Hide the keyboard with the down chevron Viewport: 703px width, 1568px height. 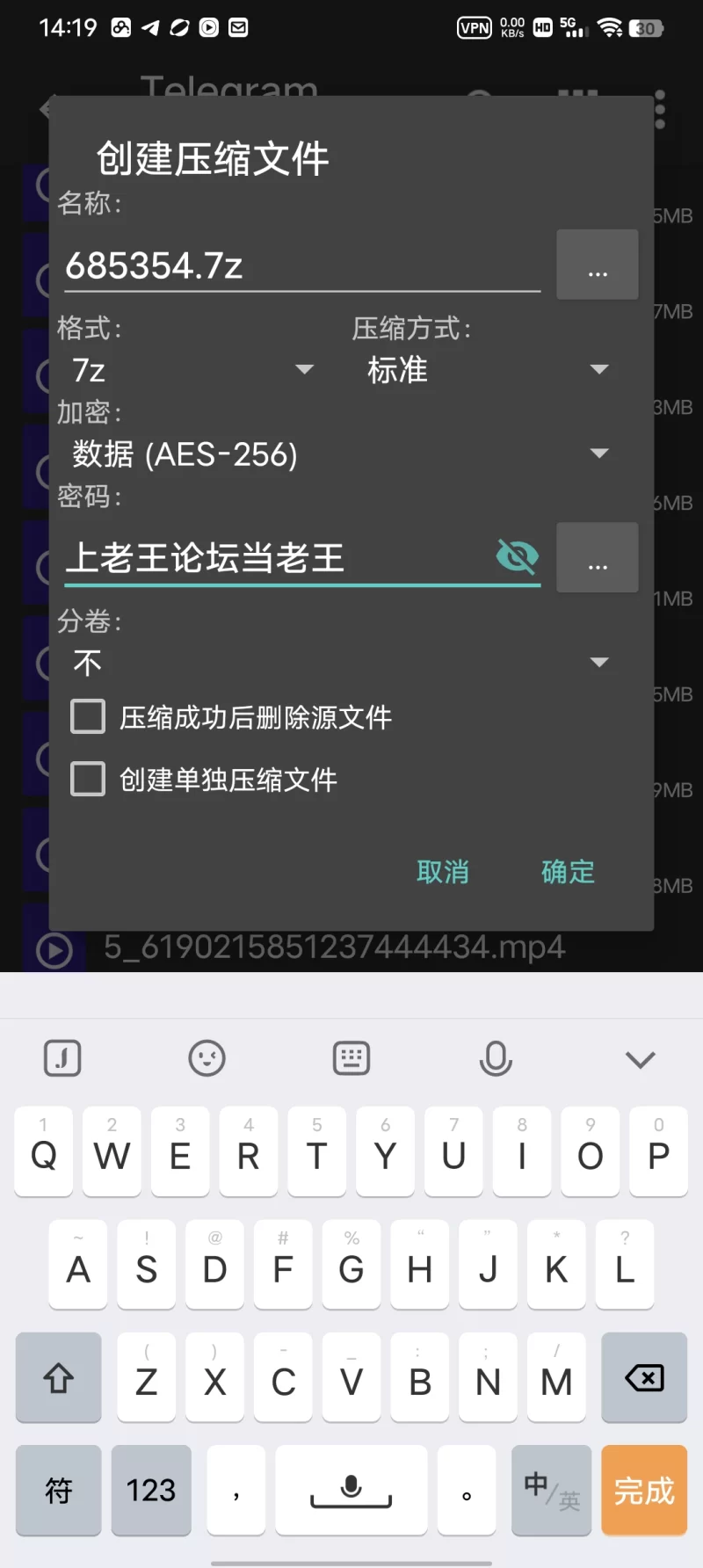tap(640, 1059)
